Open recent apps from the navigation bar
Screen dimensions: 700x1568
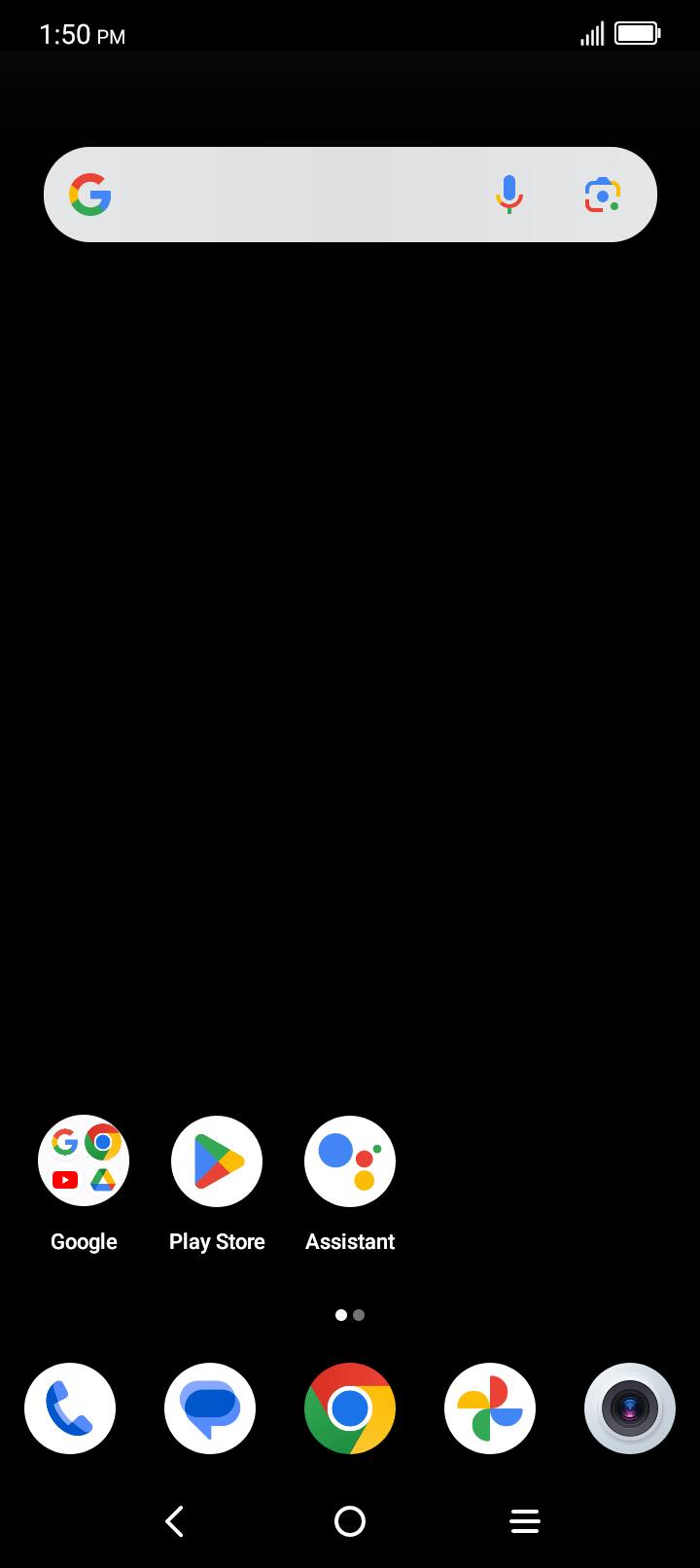(x=525, y=1521)
